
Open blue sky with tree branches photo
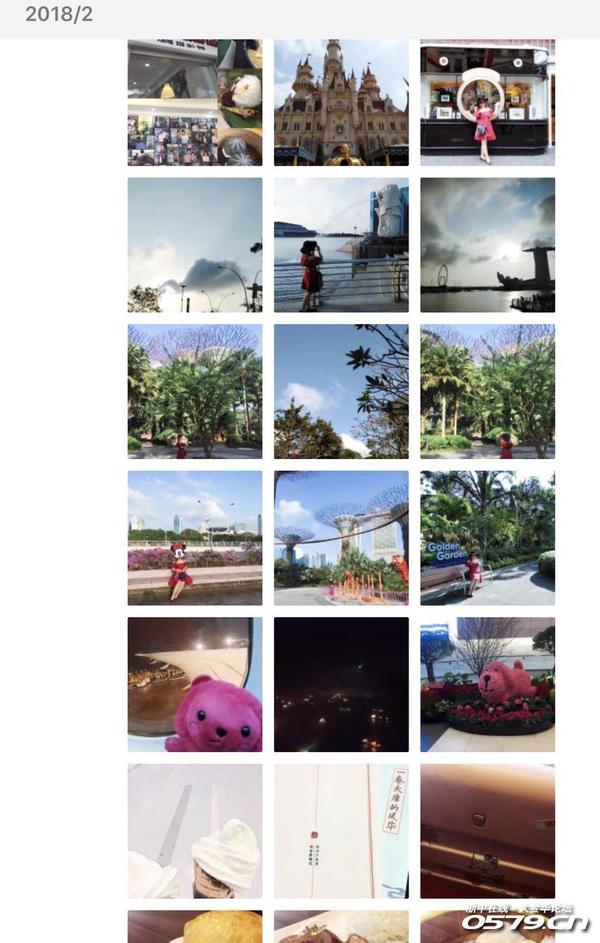tap(341, 391)
